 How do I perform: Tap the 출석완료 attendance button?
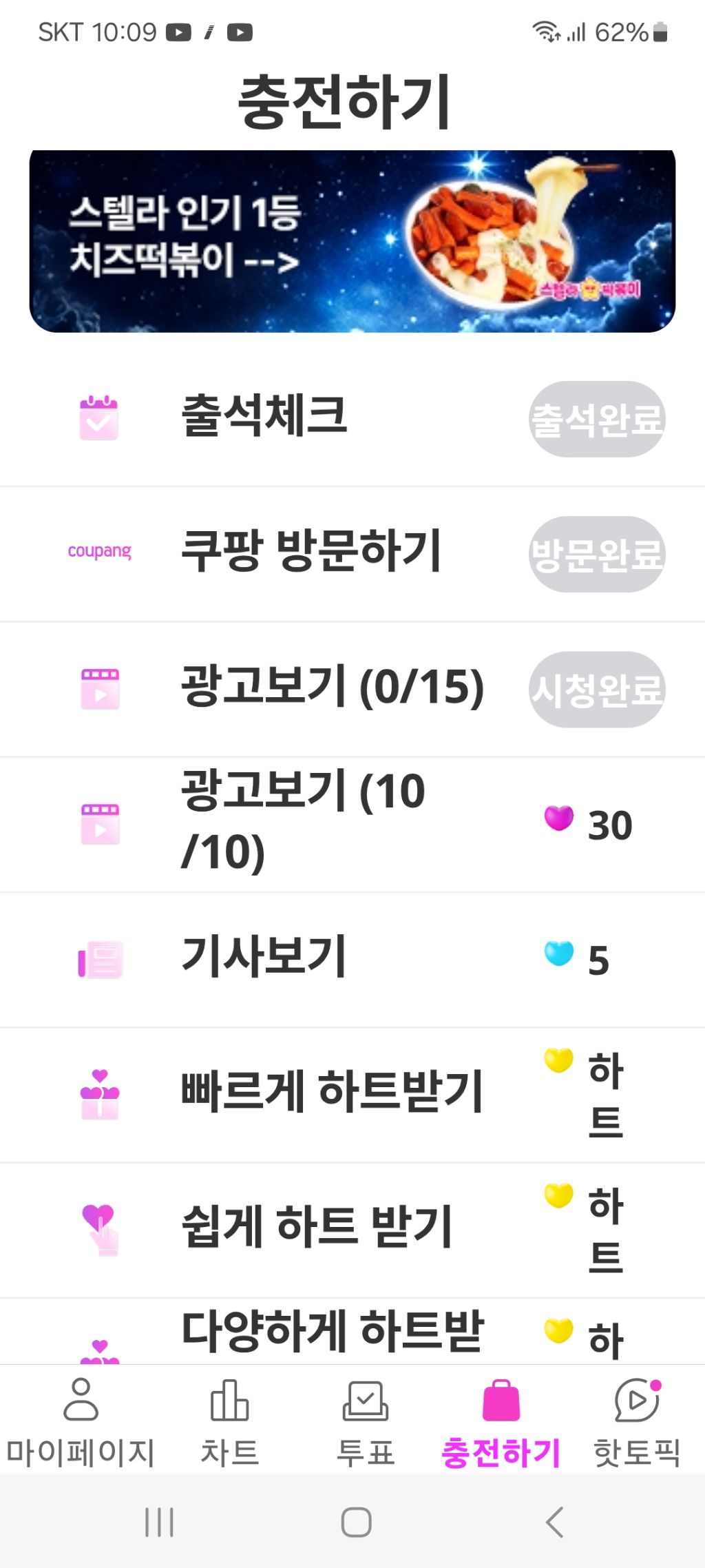pyautogui.click(x=597, y=419)
